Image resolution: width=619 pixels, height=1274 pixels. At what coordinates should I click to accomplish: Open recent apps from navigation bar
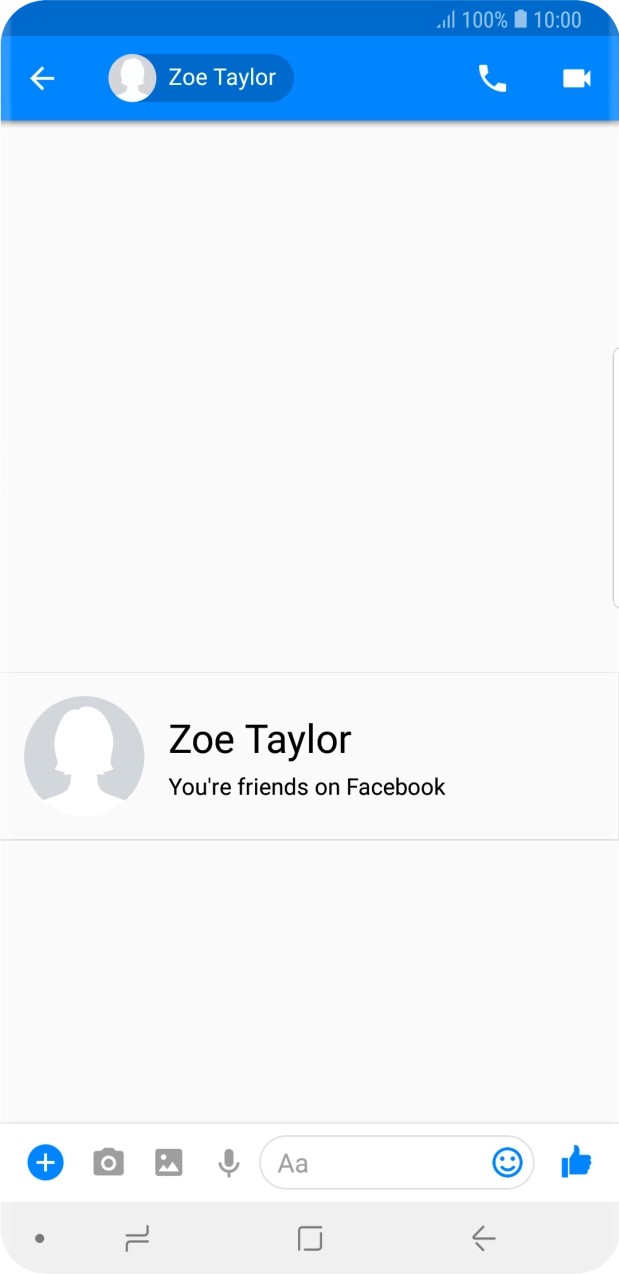[137, 1239]
